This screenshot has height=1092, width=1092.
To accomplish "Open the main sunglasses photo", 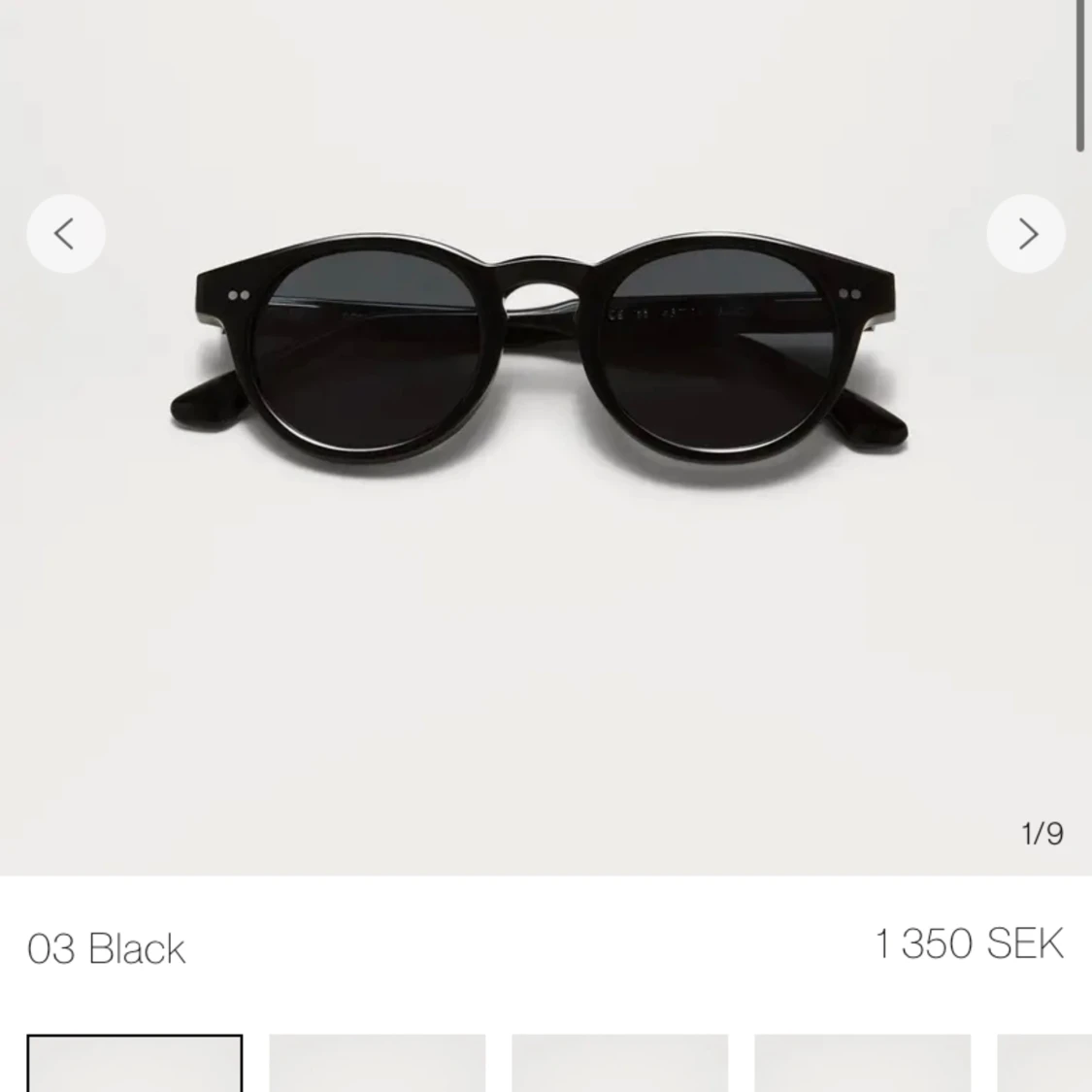I will click(x=540, y=359).
